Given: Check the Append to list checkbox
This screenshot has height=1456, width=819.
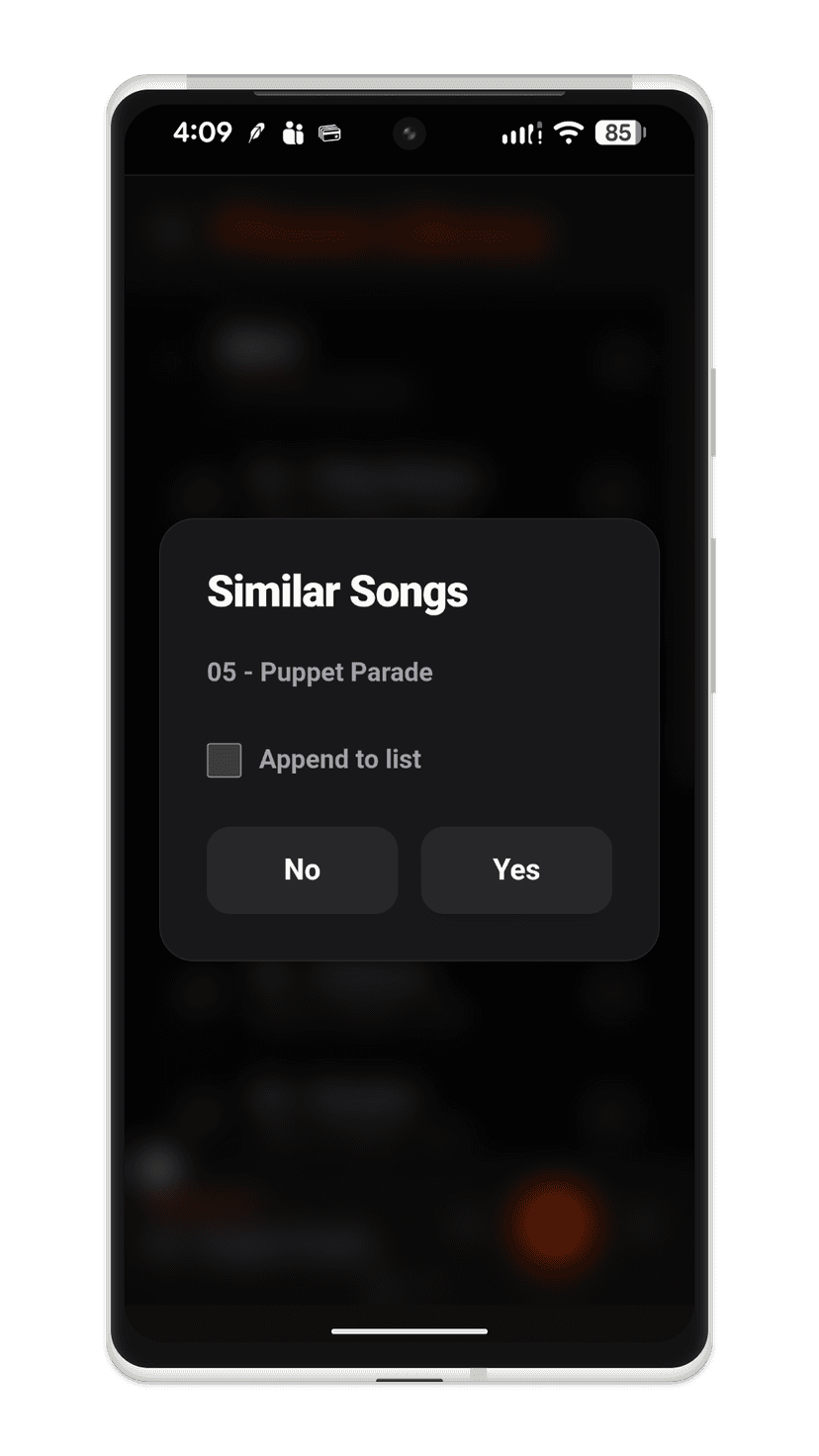Looking at the screenshot, I should pyautogui.click(x=225, y=760).
